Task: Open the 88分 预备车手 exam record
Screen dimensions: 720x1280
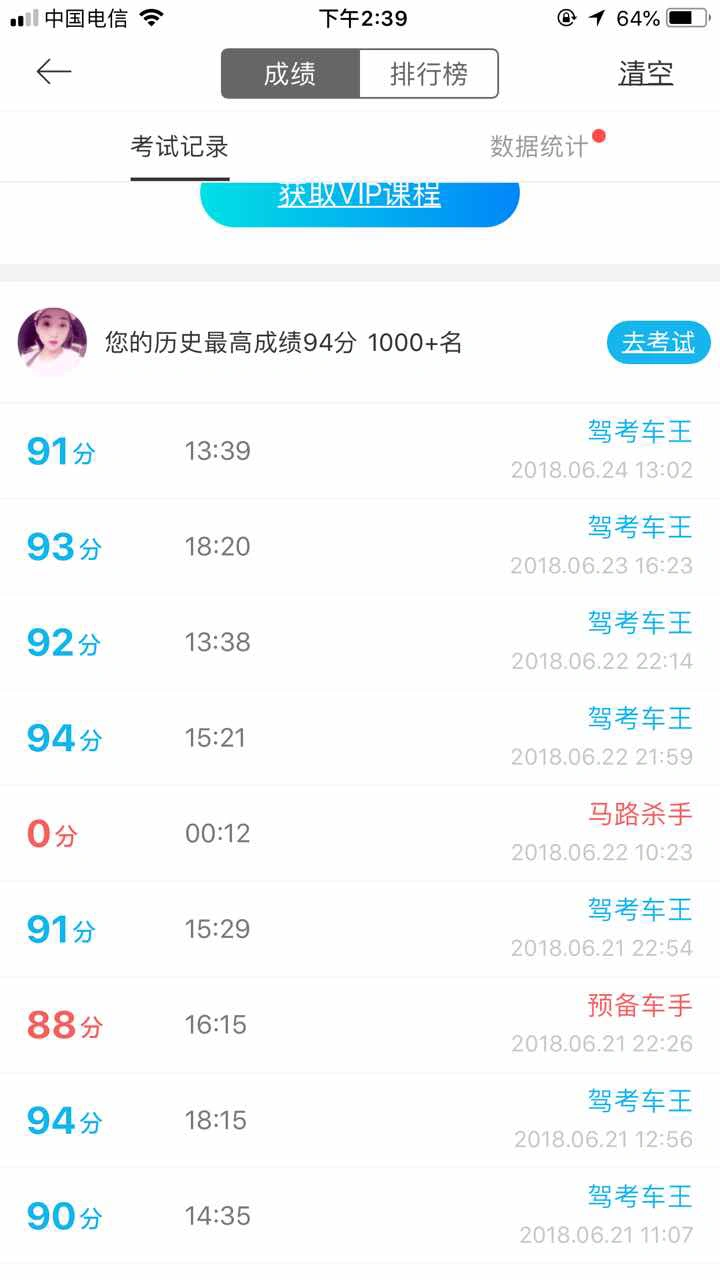Action: [360, 1025]
